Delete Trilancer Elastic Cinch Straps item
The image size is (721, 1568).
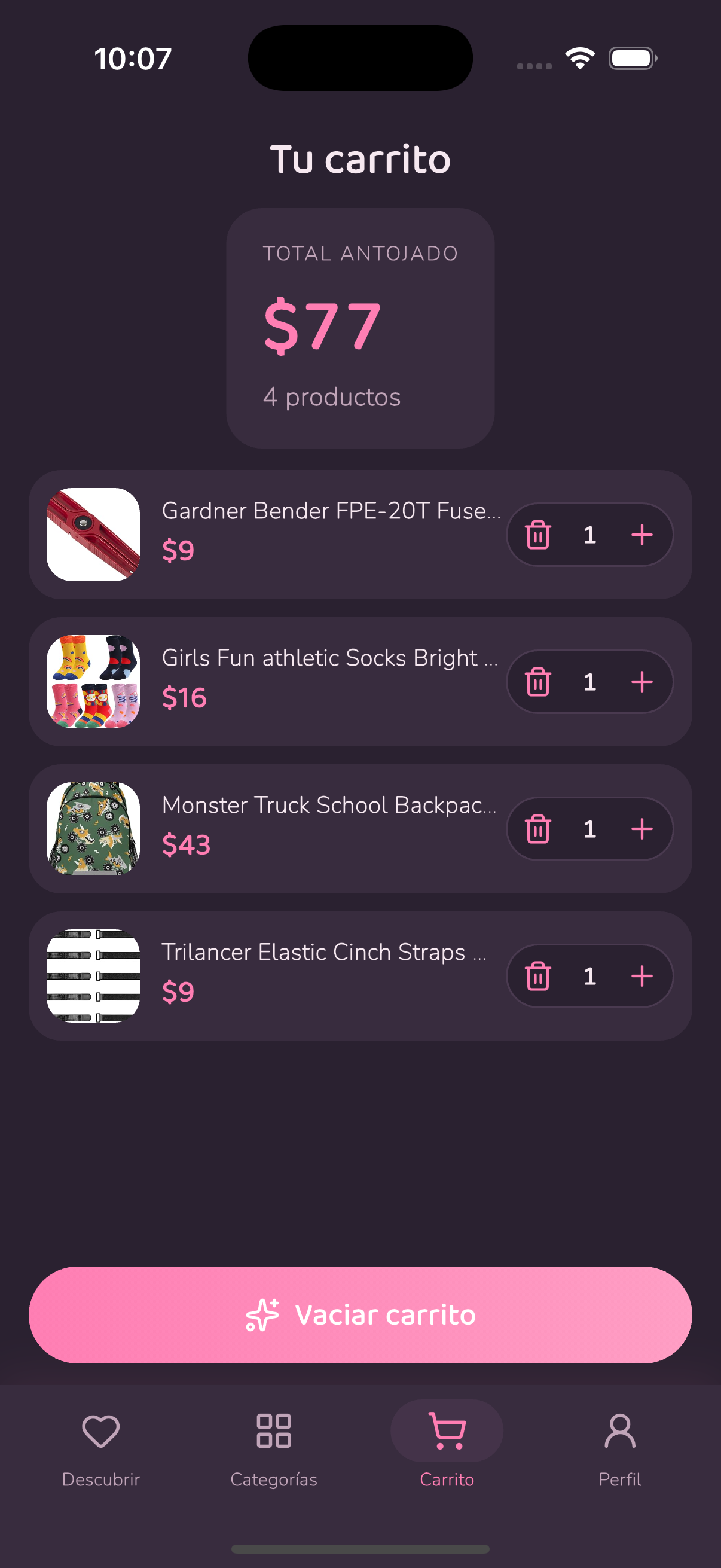point(538,976)
